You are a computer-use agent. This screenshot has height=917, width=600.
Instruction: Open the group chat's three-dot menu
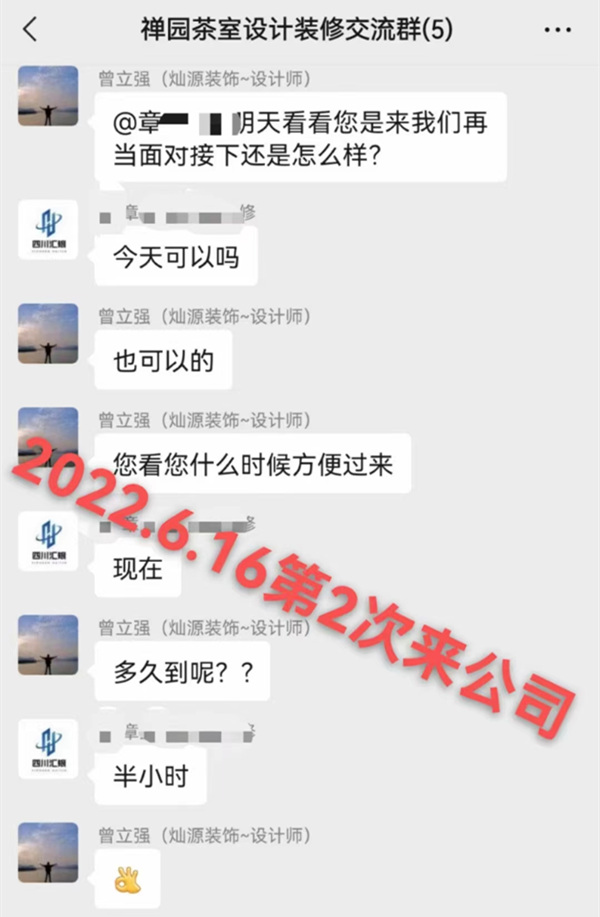(557, 30)
